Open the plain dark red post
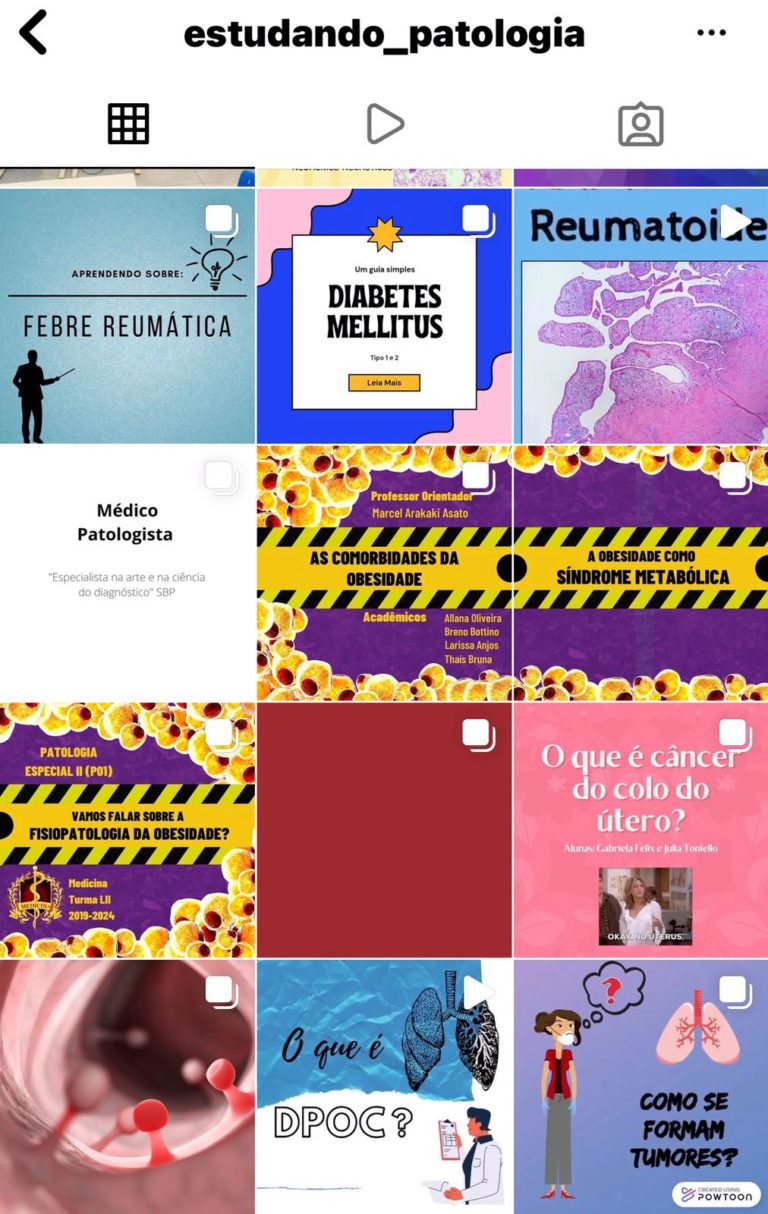Viewport: 768px width, 1214px height. pyautogui.click(x=384, y=830)
